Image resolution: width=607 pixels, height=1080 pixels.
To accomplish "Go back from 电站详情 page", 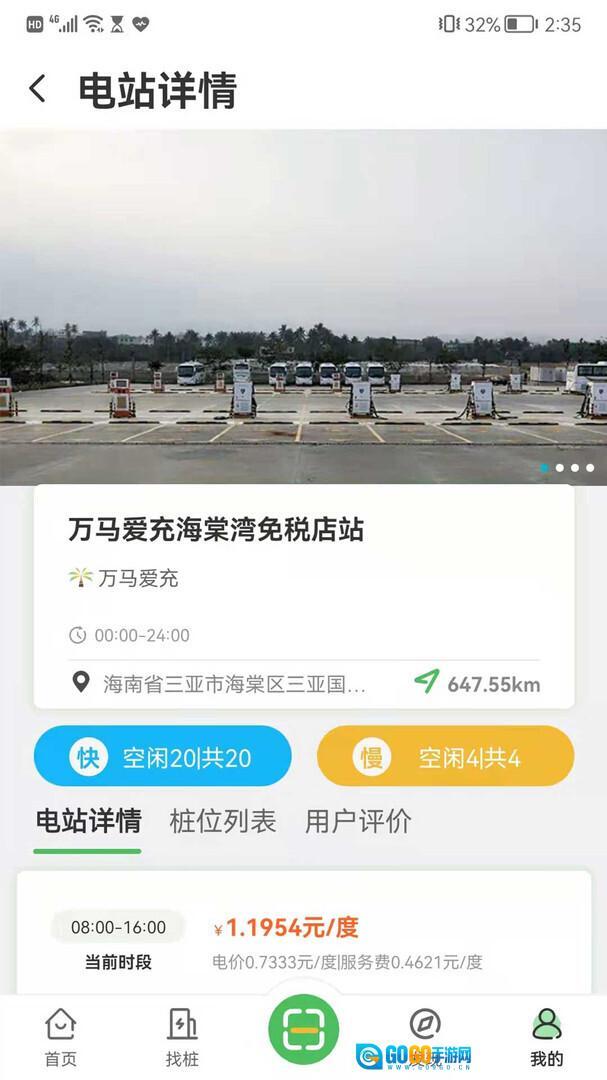I will click(38, 89).
